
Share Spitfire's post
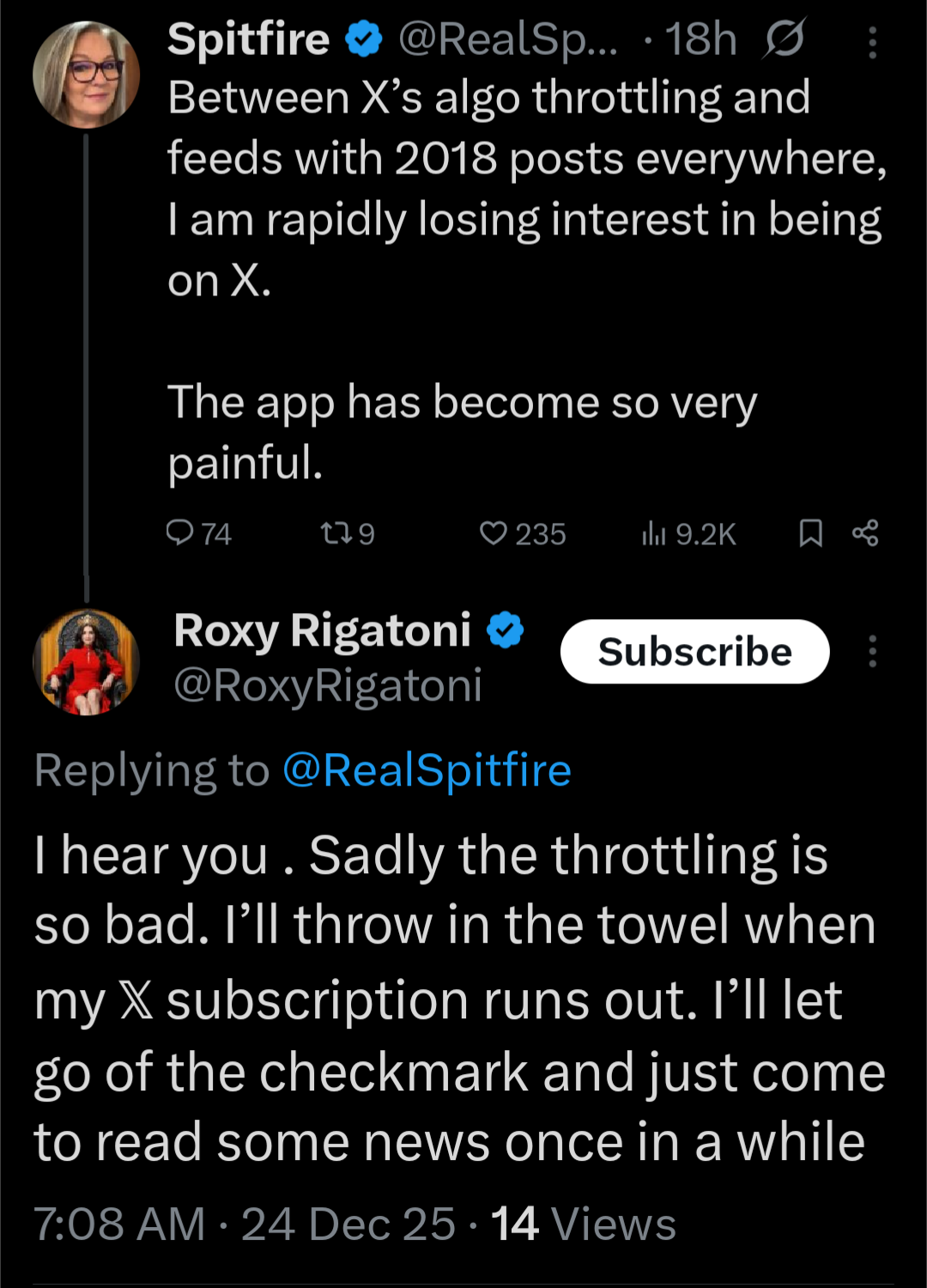click(x=865, y=534)
